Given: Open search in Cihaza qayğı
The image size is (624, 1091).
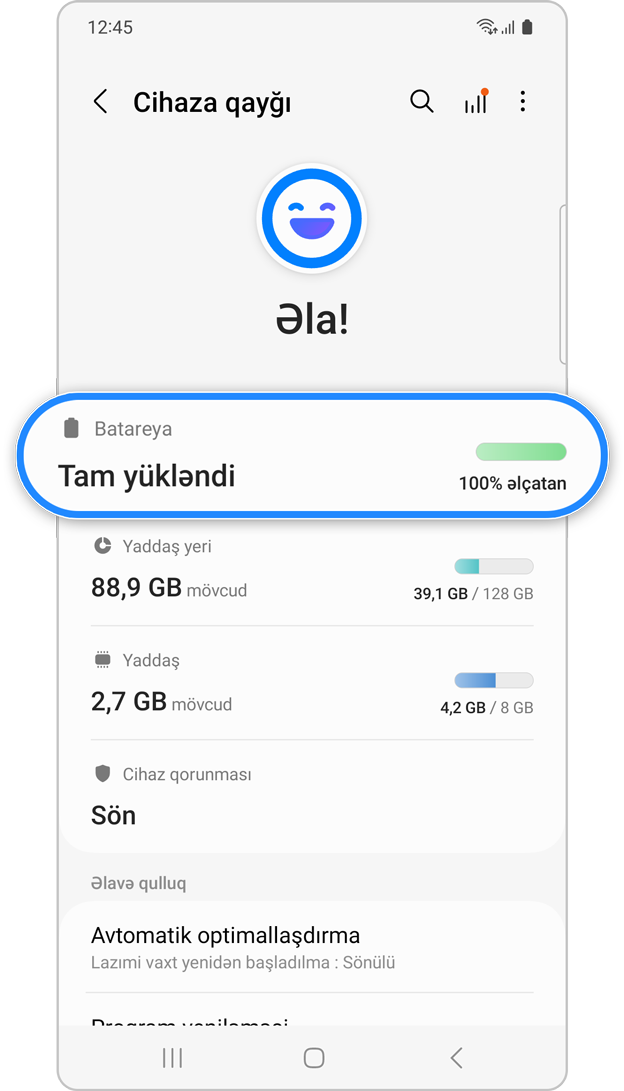Looking at the screenshot, I should tap(422, 102).
